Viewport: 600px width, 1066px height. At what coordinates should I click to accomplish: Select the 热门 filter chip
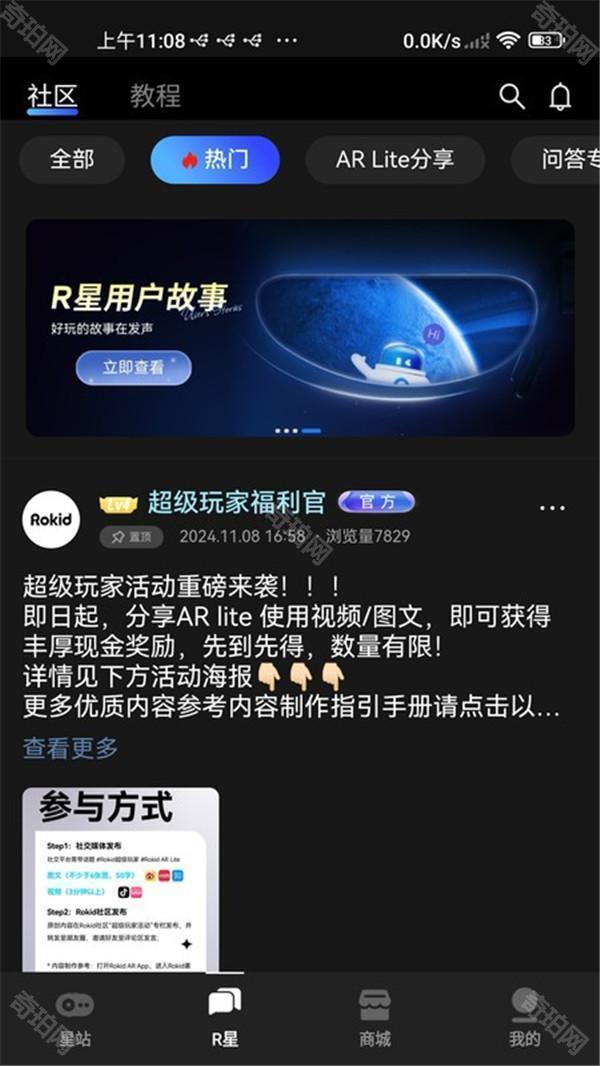click(215, 160)
